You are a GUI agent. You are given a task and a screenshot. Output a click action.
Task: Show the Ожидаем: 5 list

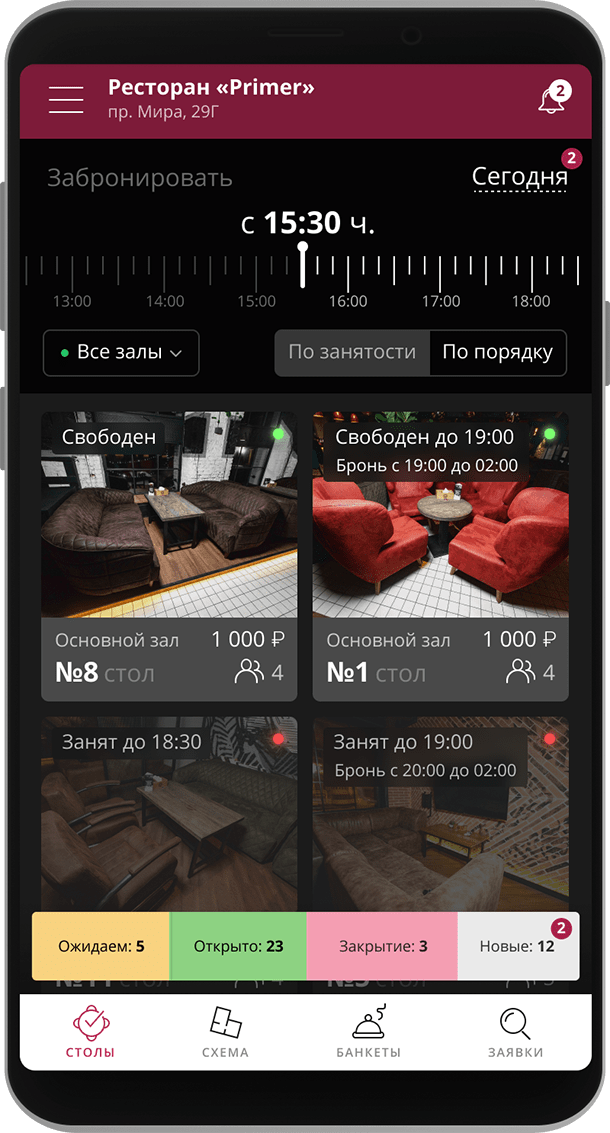click(101, 946)
